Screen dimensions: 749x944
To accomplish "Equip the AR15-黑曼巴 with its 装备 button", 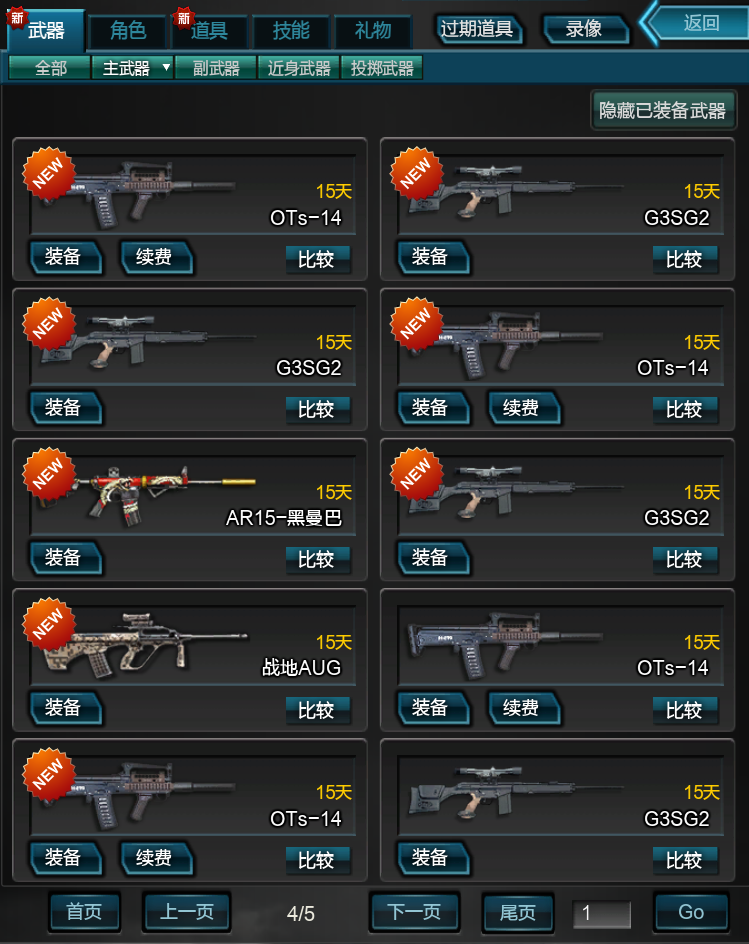I will [64, 558].
